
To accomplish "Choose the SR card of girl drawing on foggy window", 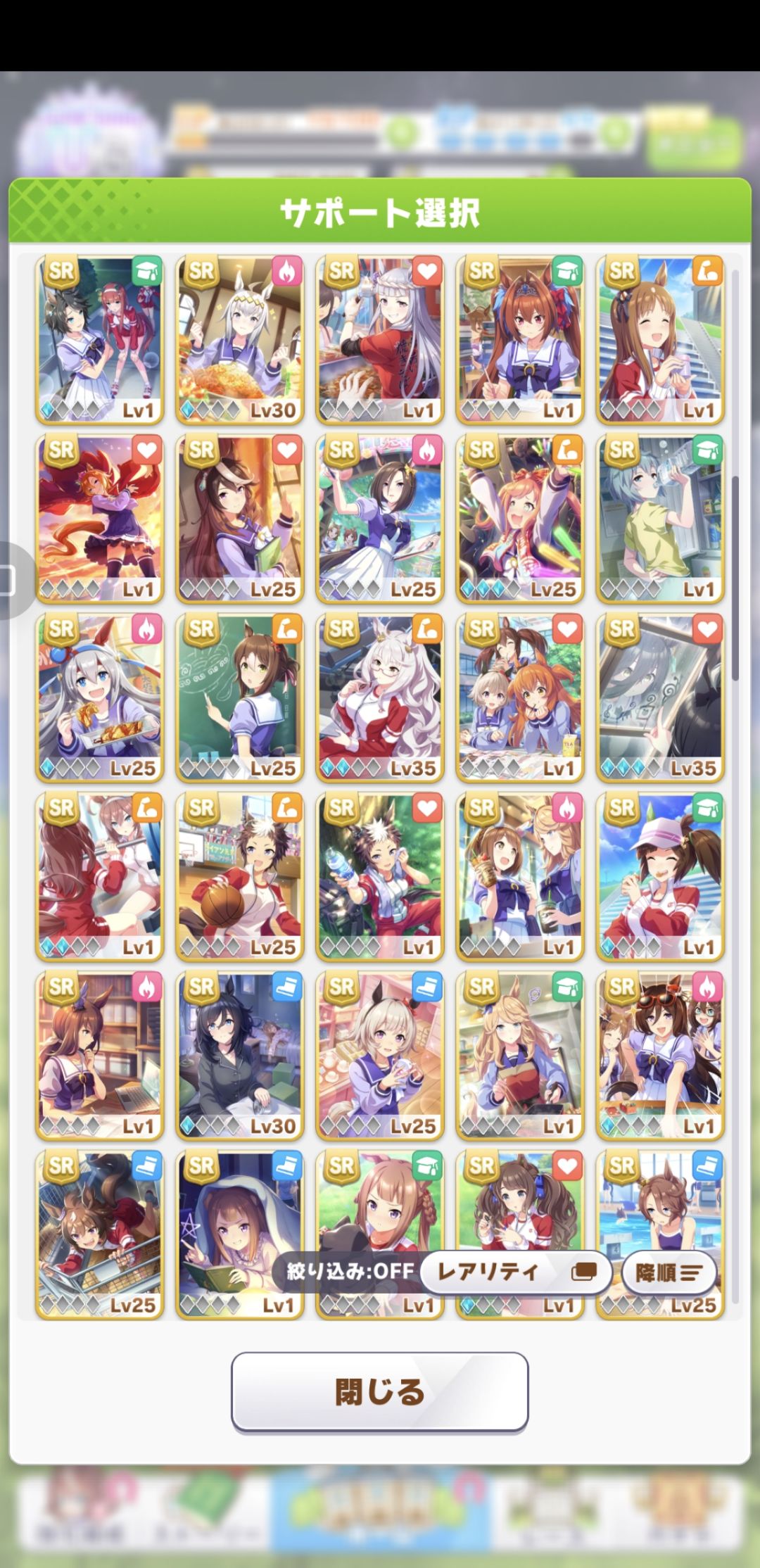I will pyautogui.click(x=660, y=697).
